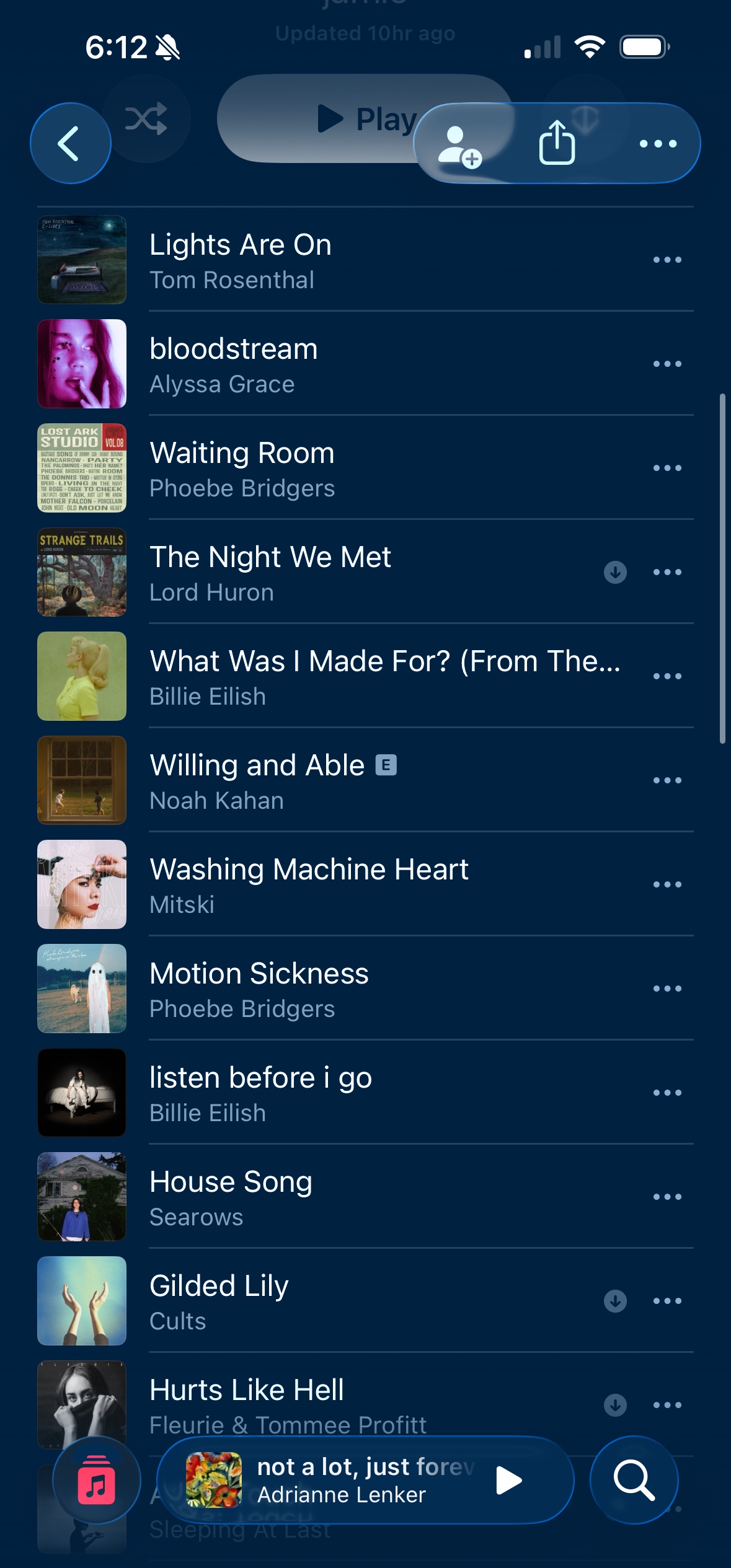The width and height of the screenshot is (731, 1568).
Task: Open more options for Hurts Like Hell
Action: point(667,1405)
